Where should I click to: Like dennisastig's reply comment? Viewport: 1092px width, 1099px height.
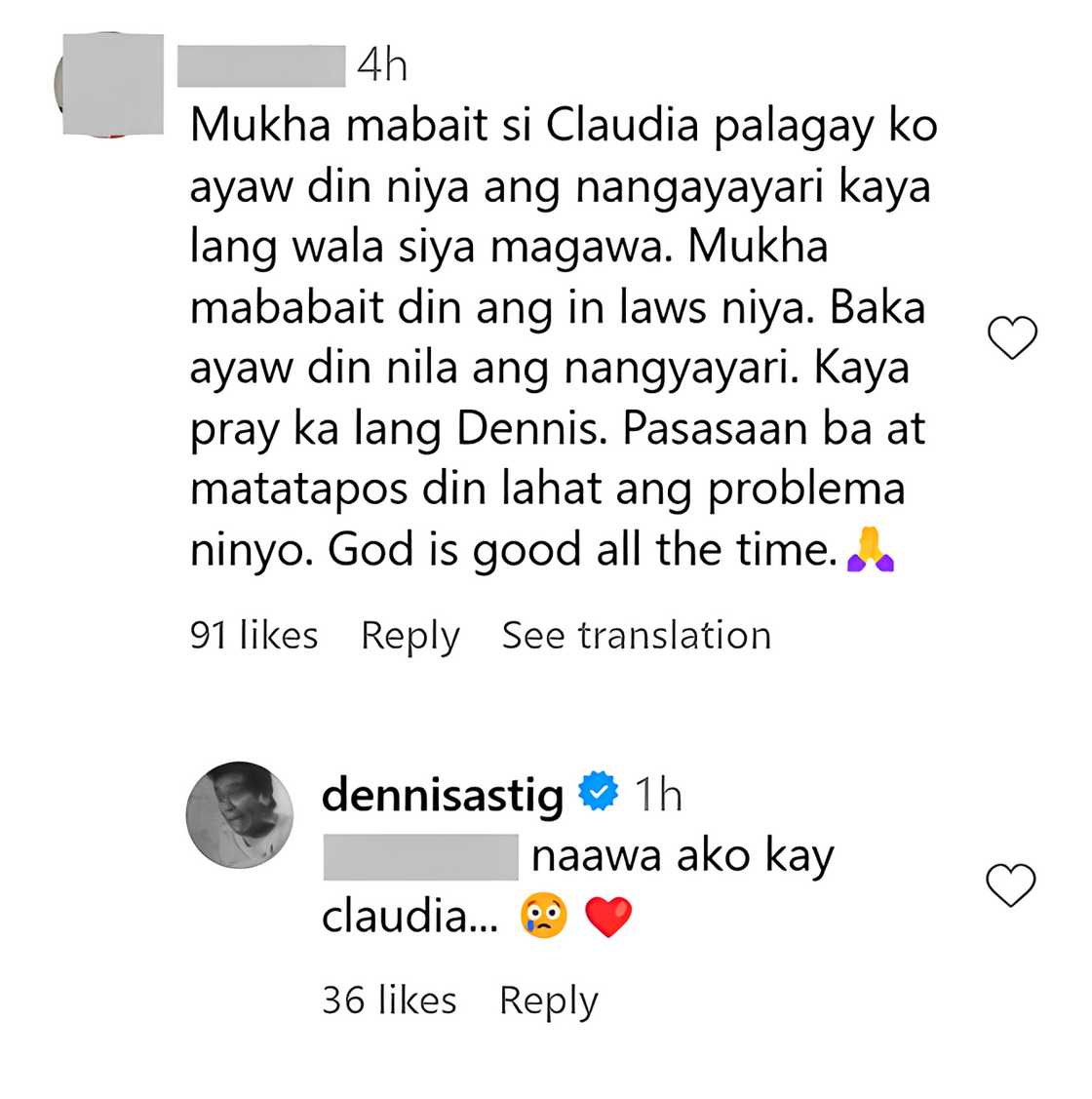[x=1010, y=885]
